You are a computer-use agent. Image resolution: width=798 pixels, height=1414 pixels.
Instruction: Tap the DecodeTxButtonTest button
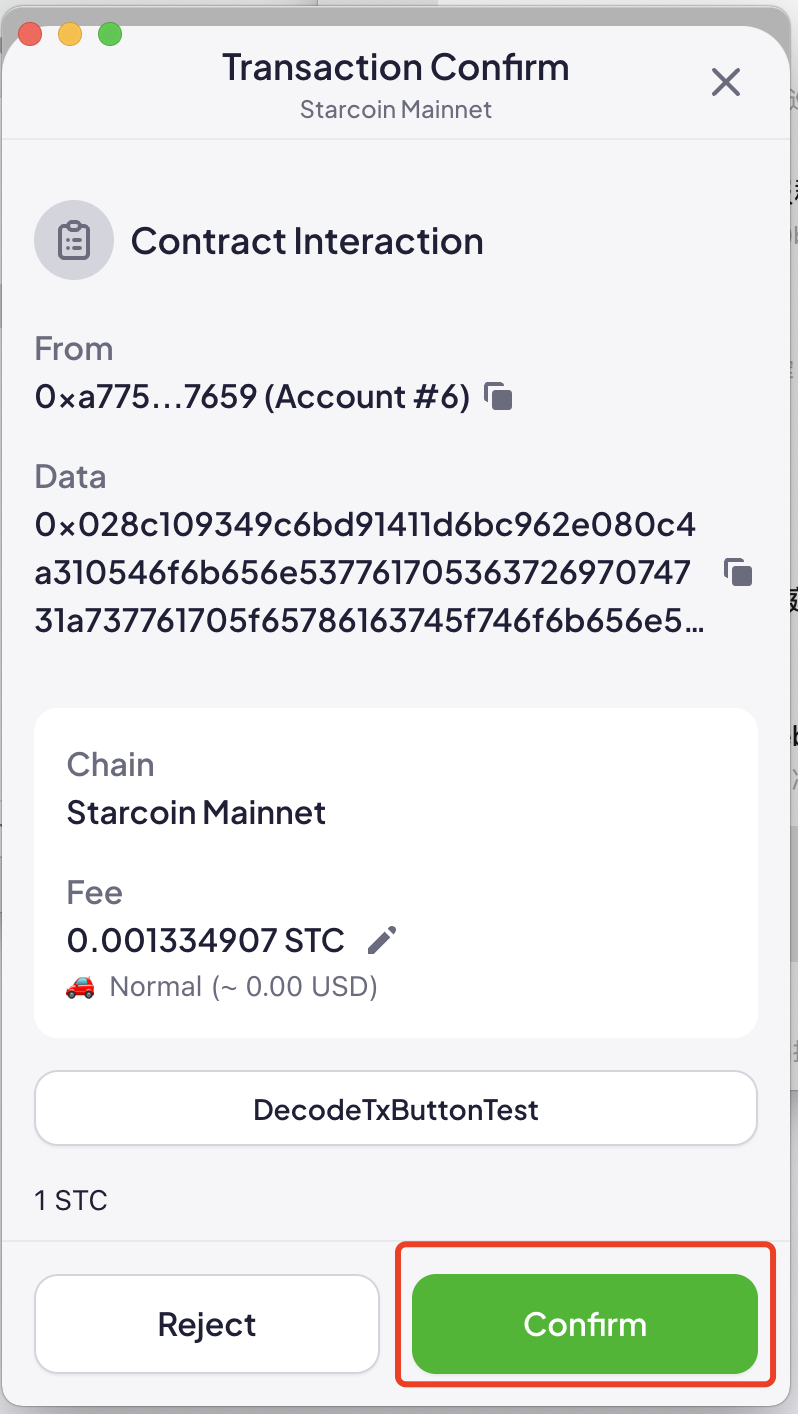tap(396, 1108)
